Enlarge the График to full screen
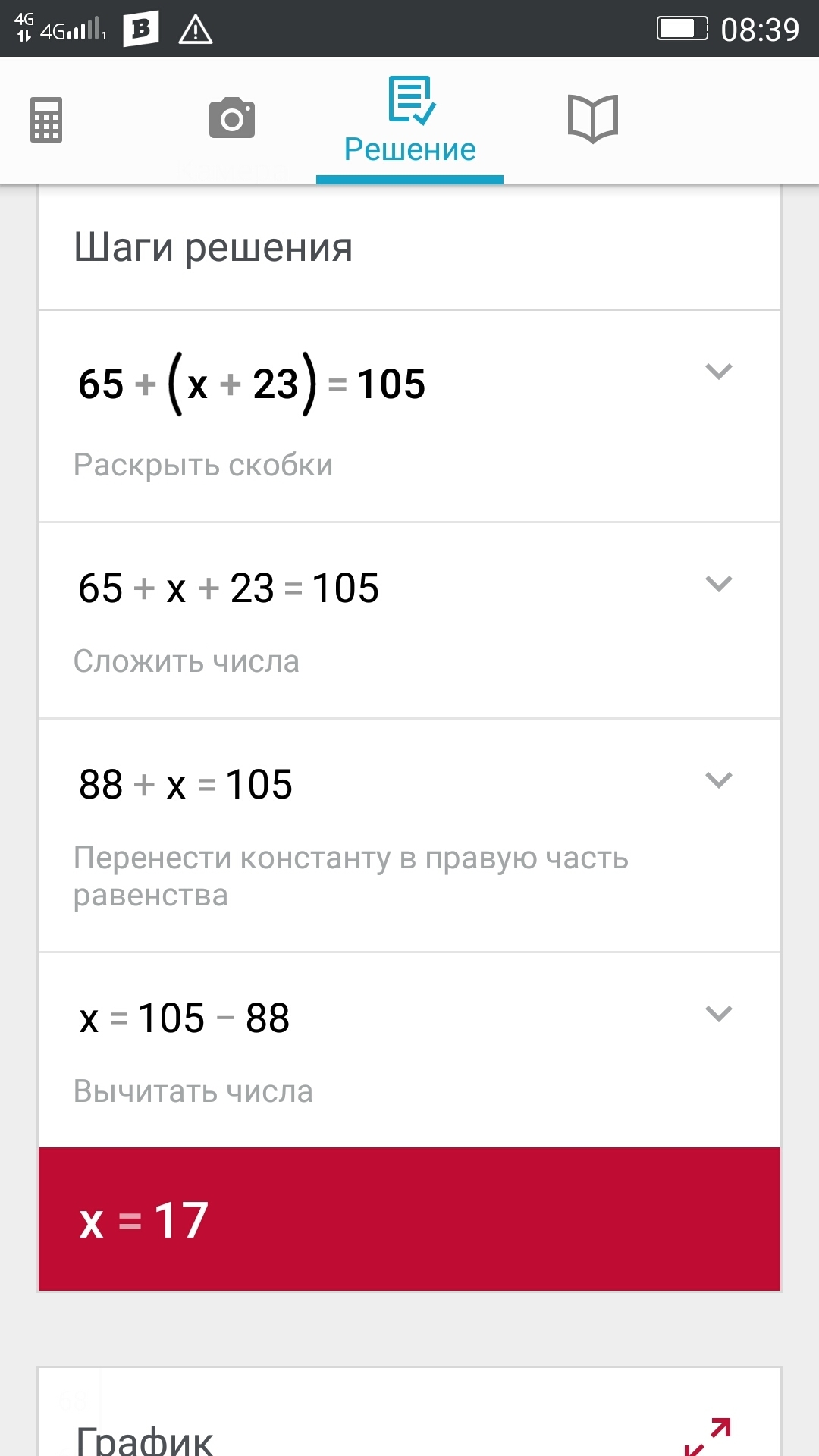 (x=708, y=1436)
